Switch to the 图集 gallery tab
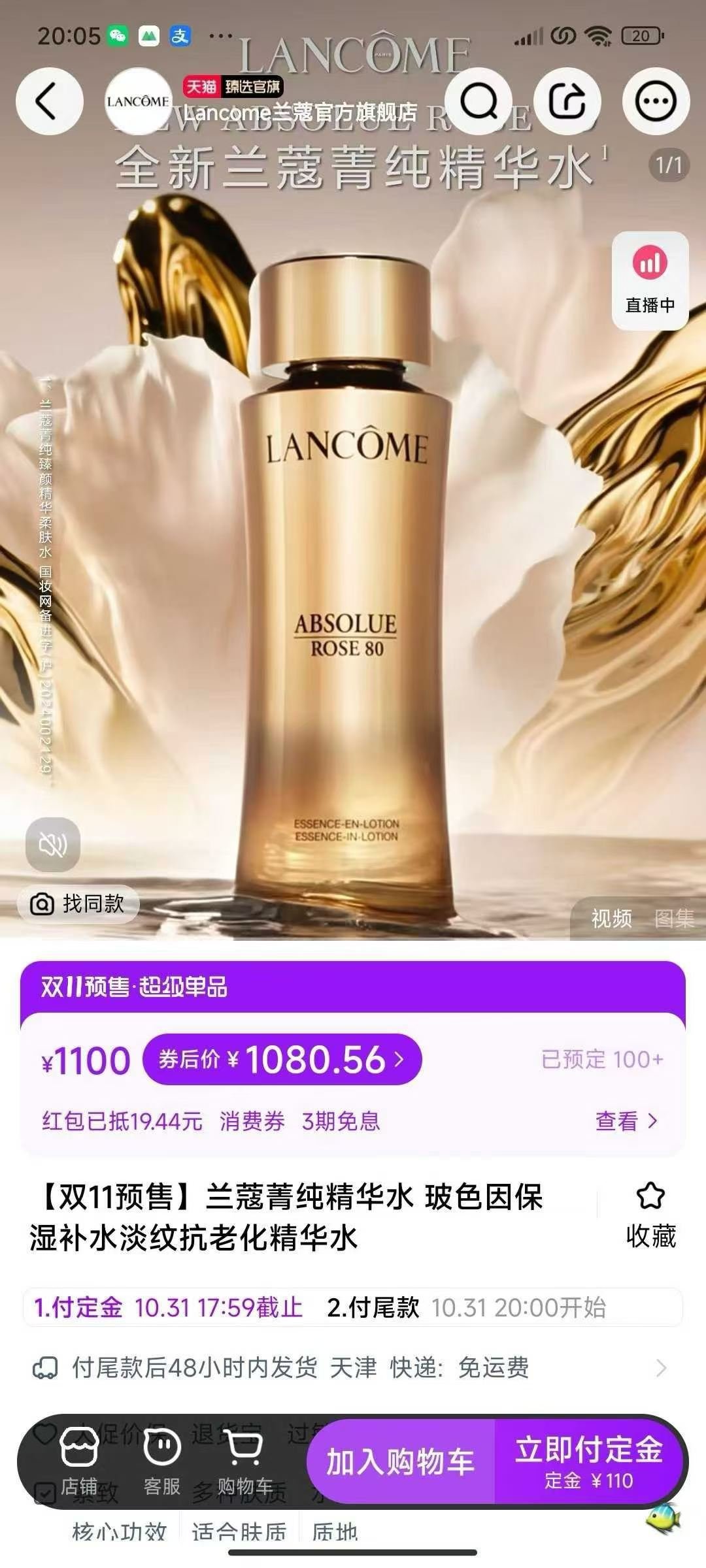This screenshot has width=706, height=1568. [674, 918]
